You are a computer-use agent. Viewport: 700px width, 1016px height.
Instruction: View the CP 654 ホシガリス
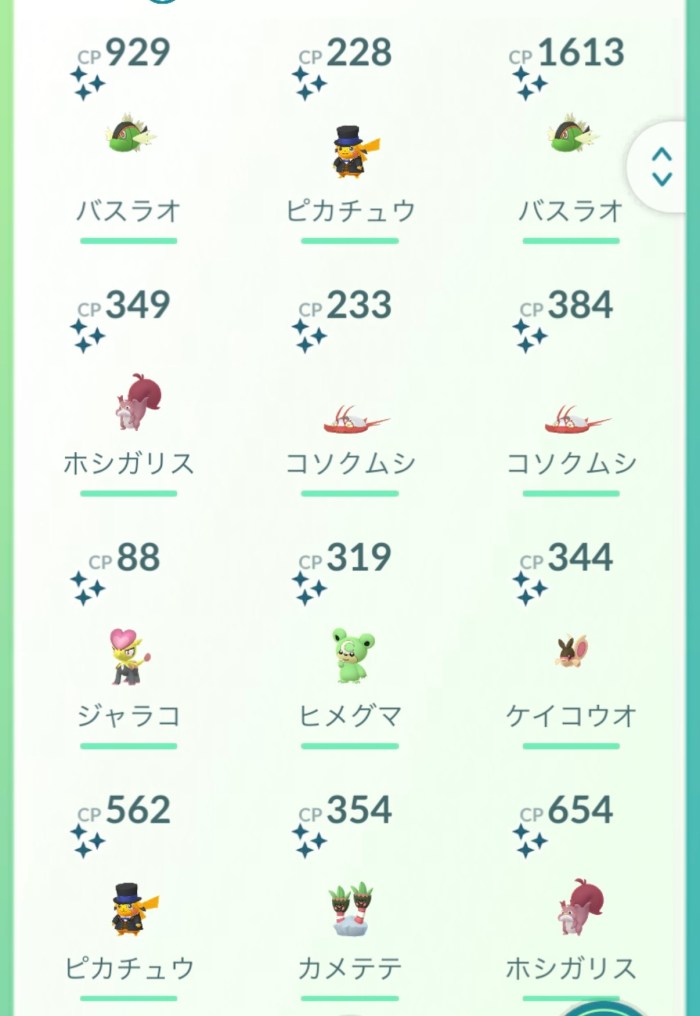(574, 906)
